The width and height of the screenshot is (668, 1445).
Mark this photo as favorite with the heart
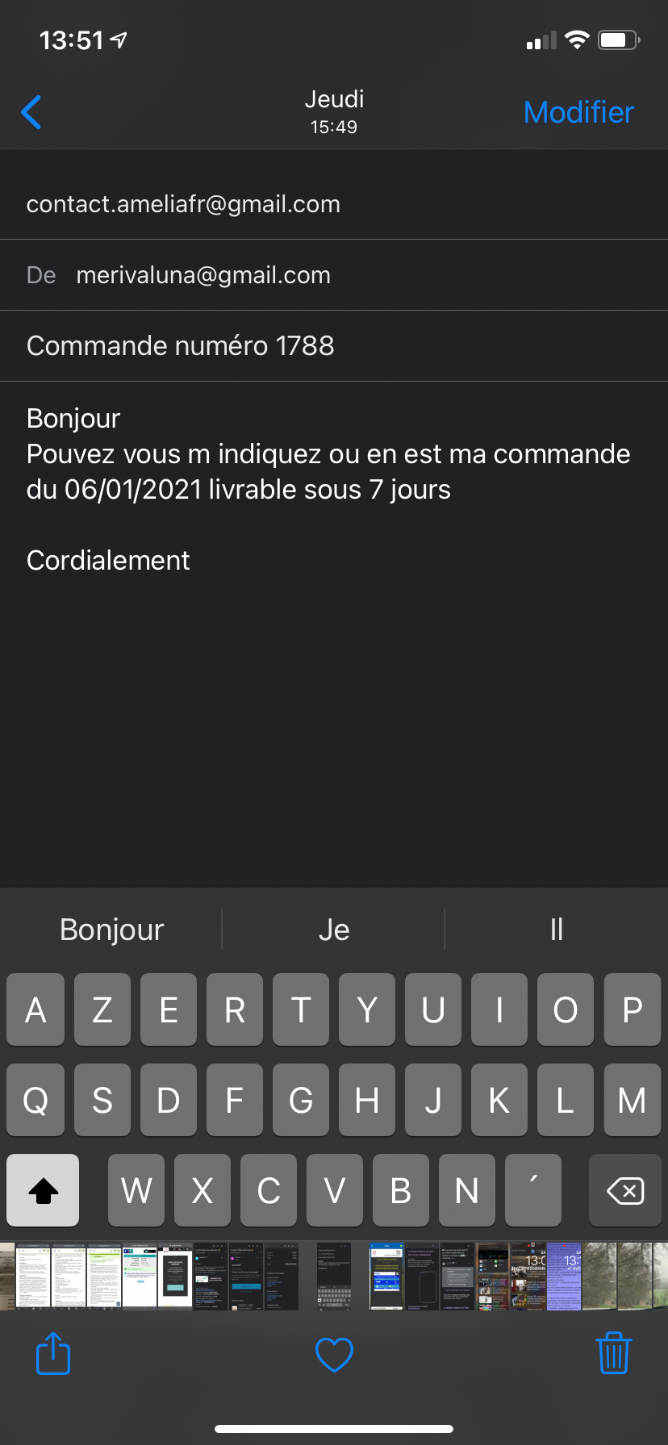pyautogui.click(x=334, y=1355)
